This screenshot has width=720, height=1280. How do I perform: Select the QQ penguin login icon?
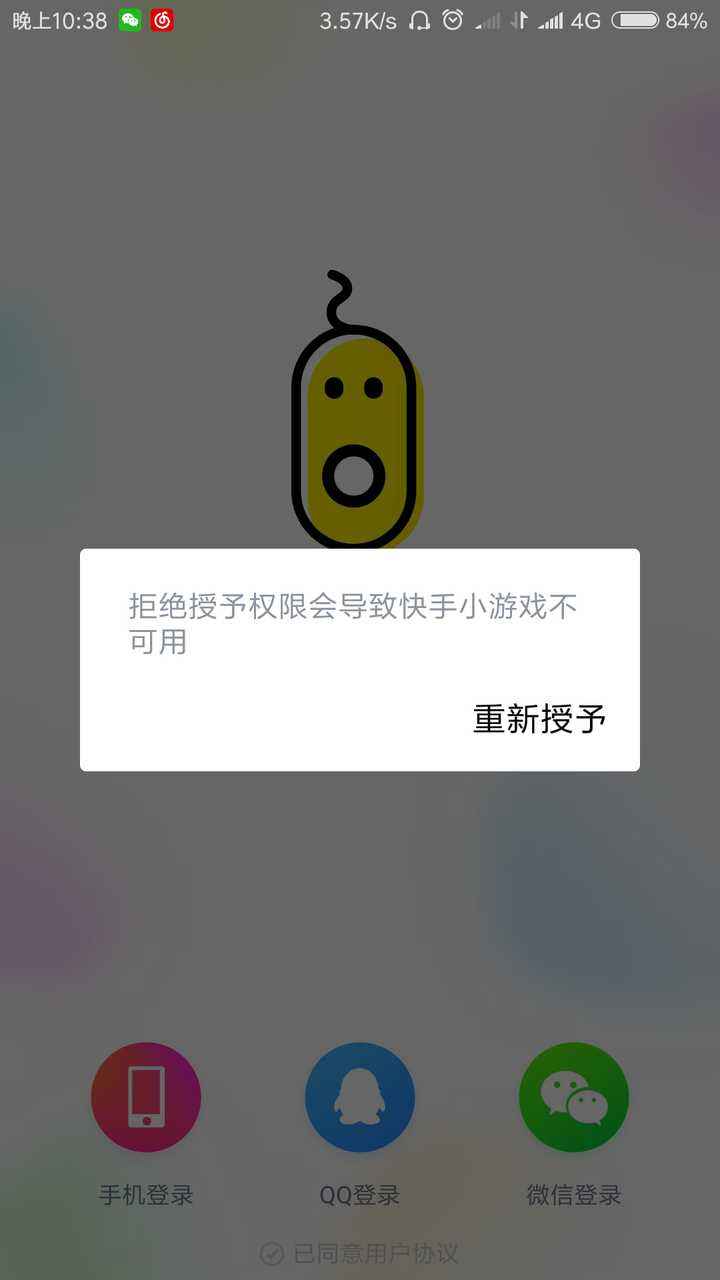pyautogui.click(x=360, y=1097)
